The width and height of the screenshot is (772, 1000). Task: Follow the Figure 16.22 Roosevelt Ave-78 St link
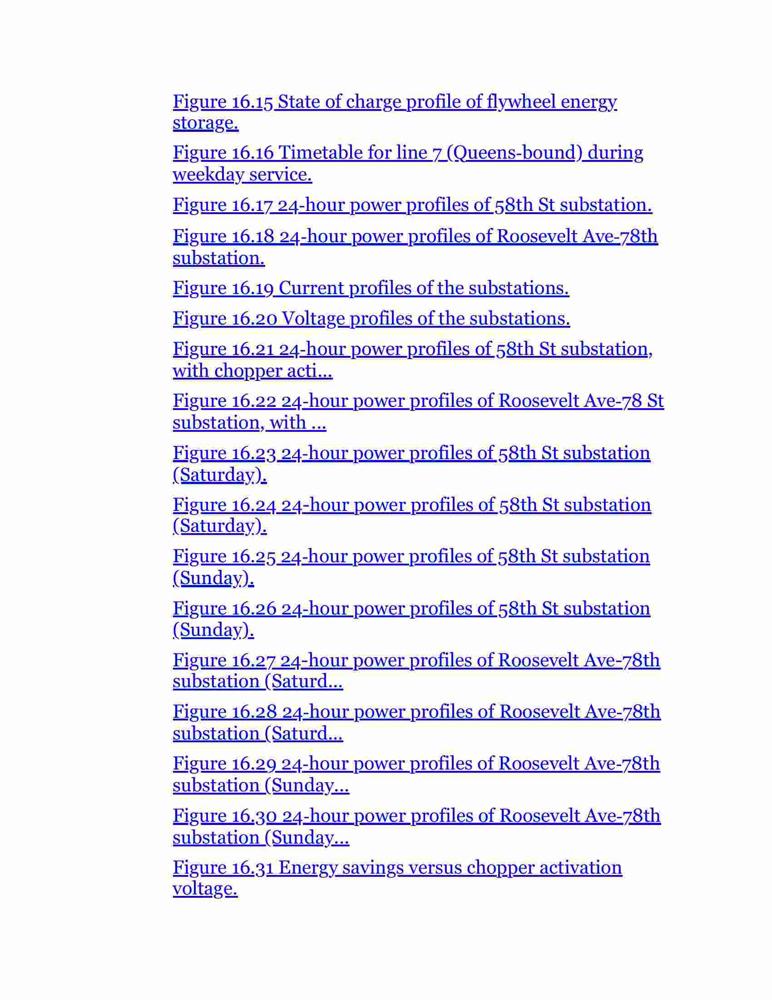[x=419, y=411]
